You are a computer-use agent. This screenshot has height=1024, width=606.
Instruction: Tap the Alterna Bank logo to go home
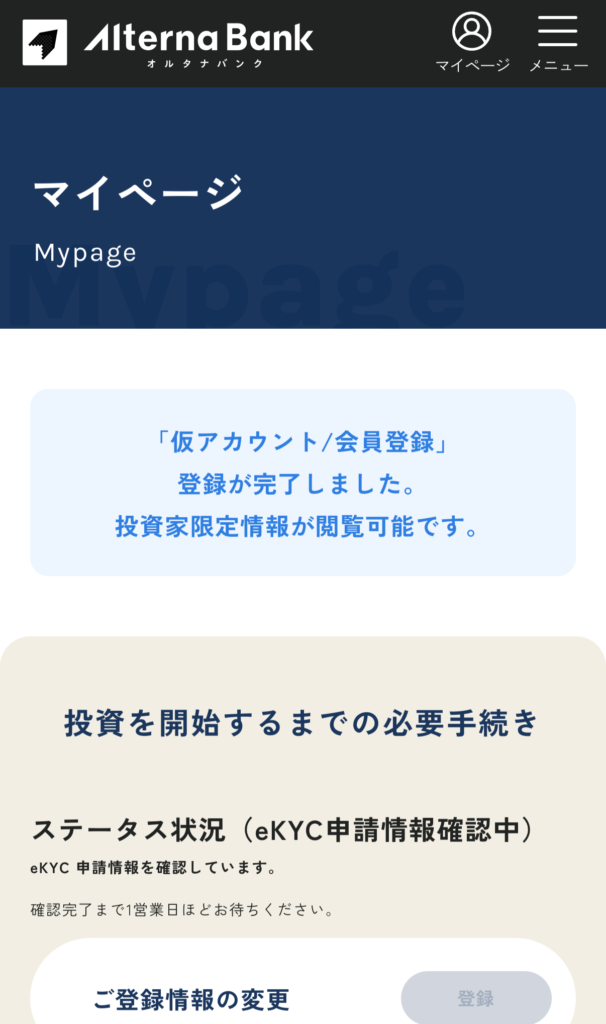click(168, 42)
